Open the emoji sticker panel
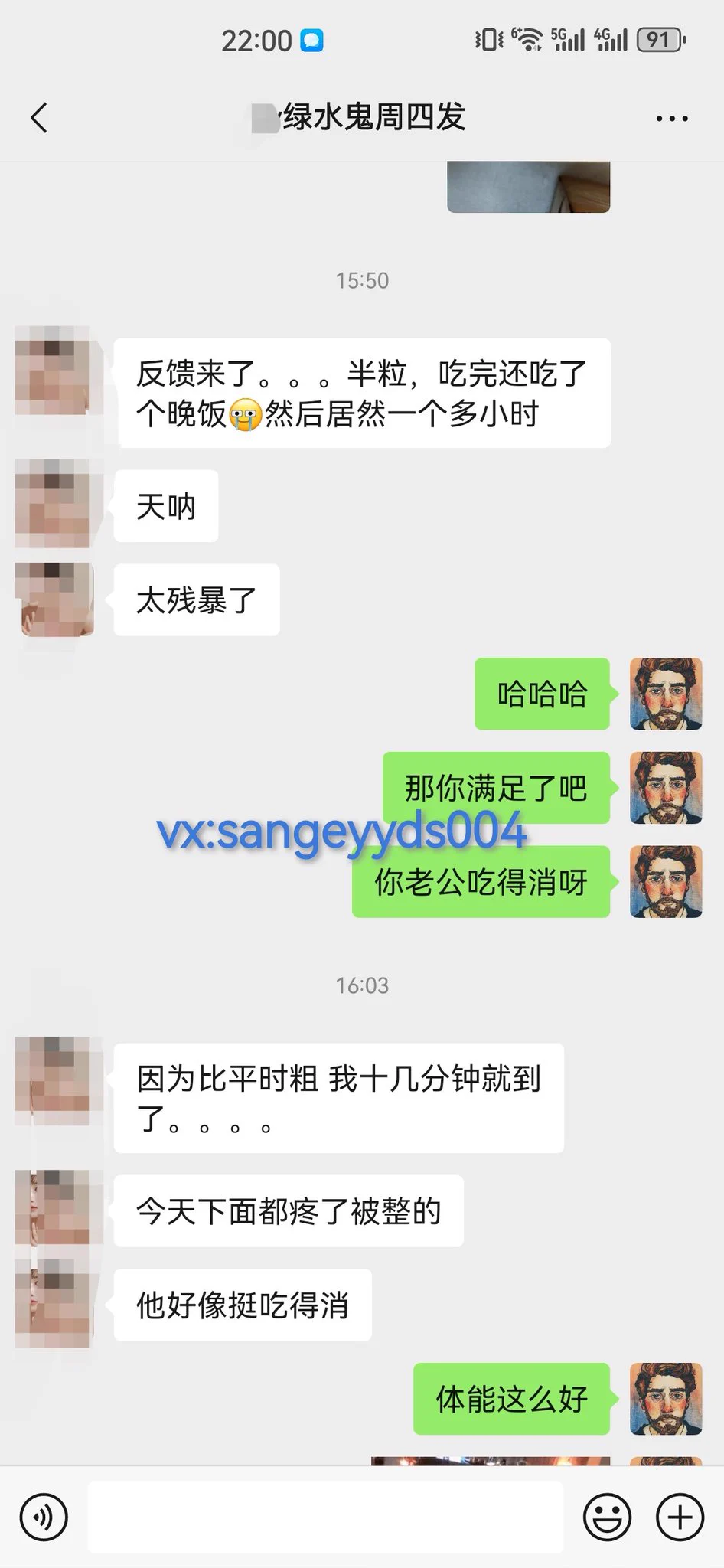 pos(607,1517)
